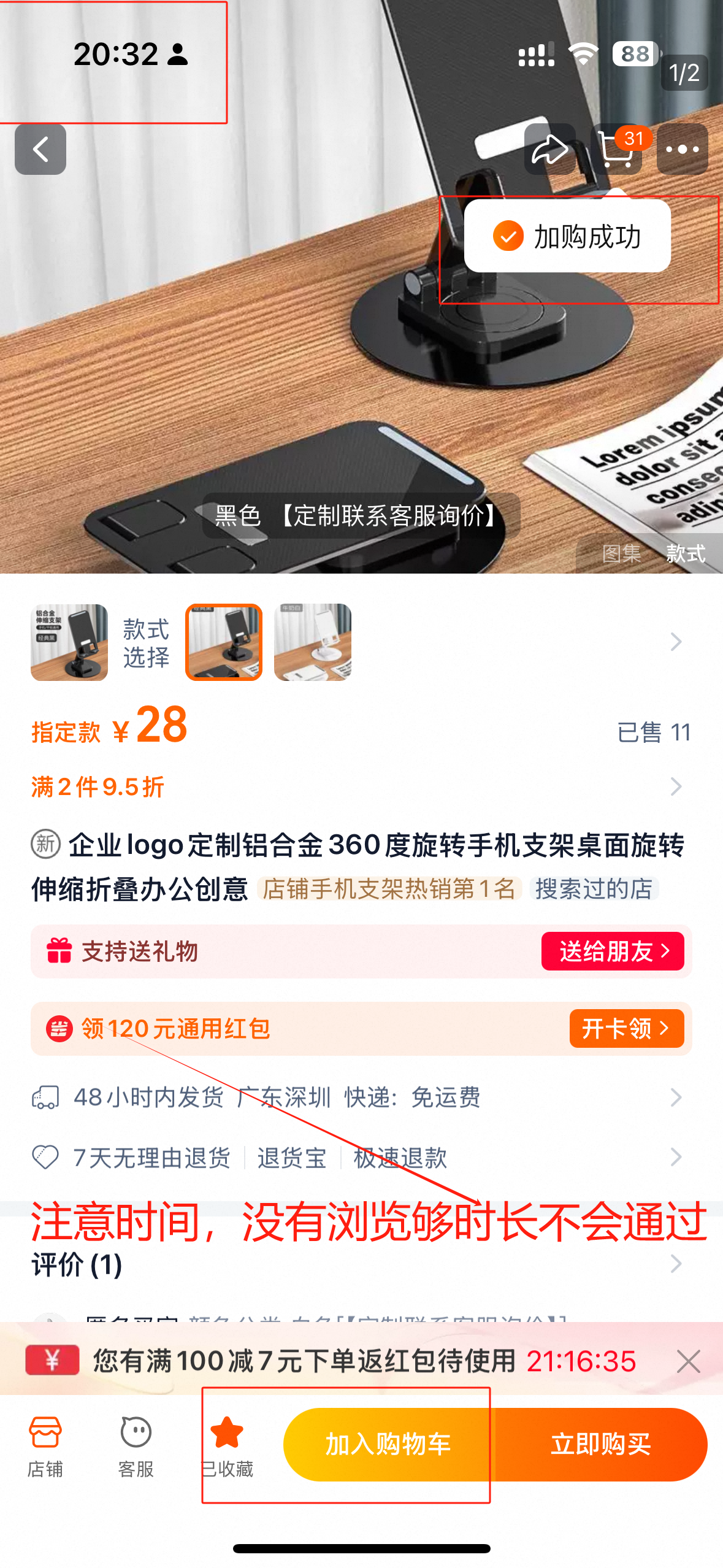This screenshot has width=723, height=1568.
Task: Select the black style thumbnail
Action: 224,642
